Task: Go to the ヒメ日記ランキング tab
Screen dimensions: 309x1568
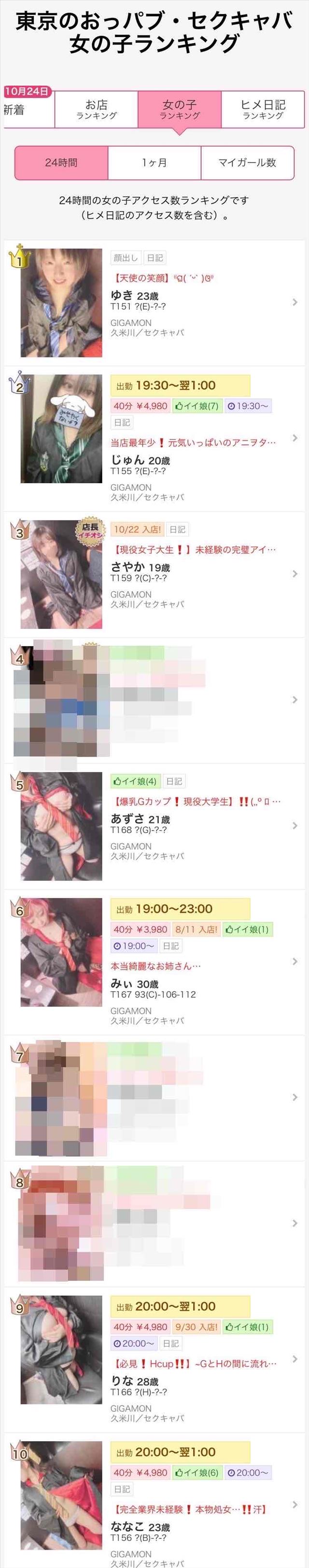Action: 262,109
